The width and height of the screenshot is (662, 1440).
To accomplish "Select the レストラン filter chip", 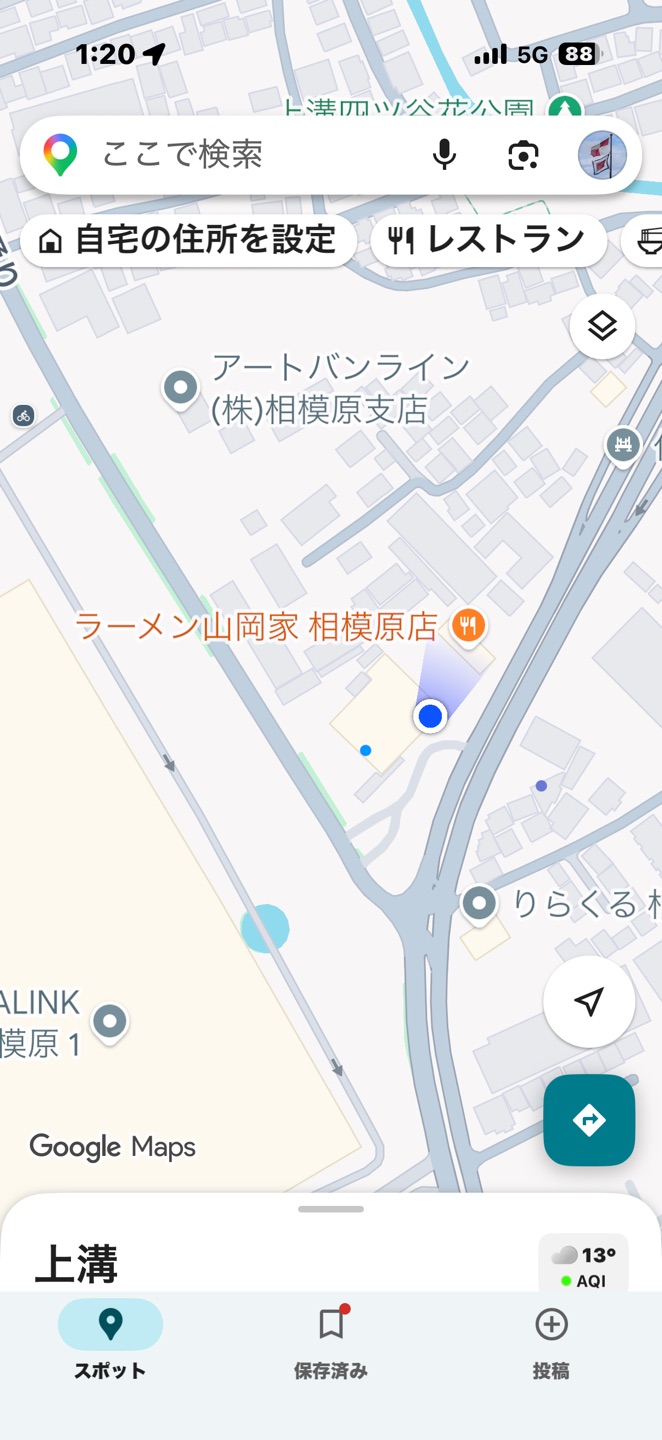I will point(488,241).
